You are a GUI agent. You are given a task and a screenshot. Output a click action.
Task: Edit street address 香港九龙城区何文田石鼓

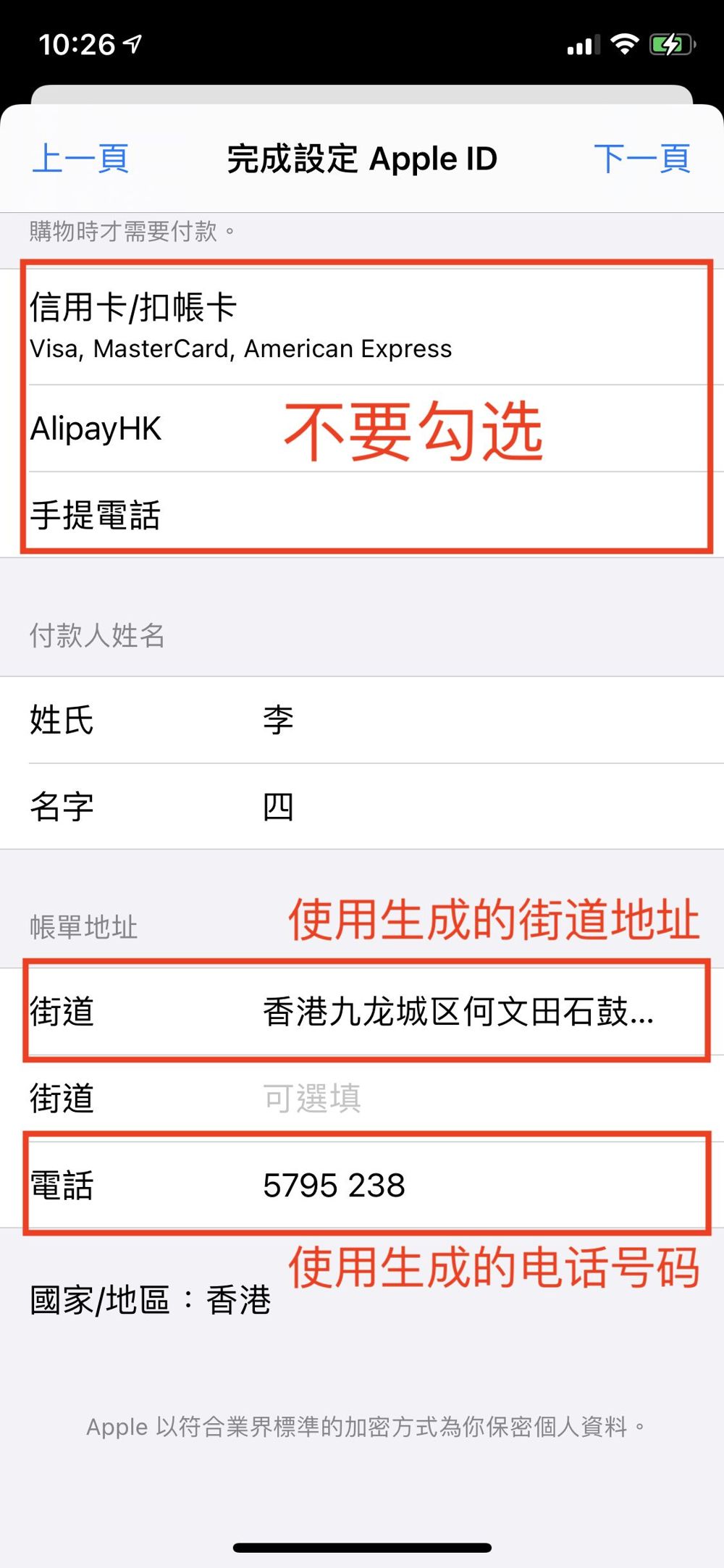458,1012
